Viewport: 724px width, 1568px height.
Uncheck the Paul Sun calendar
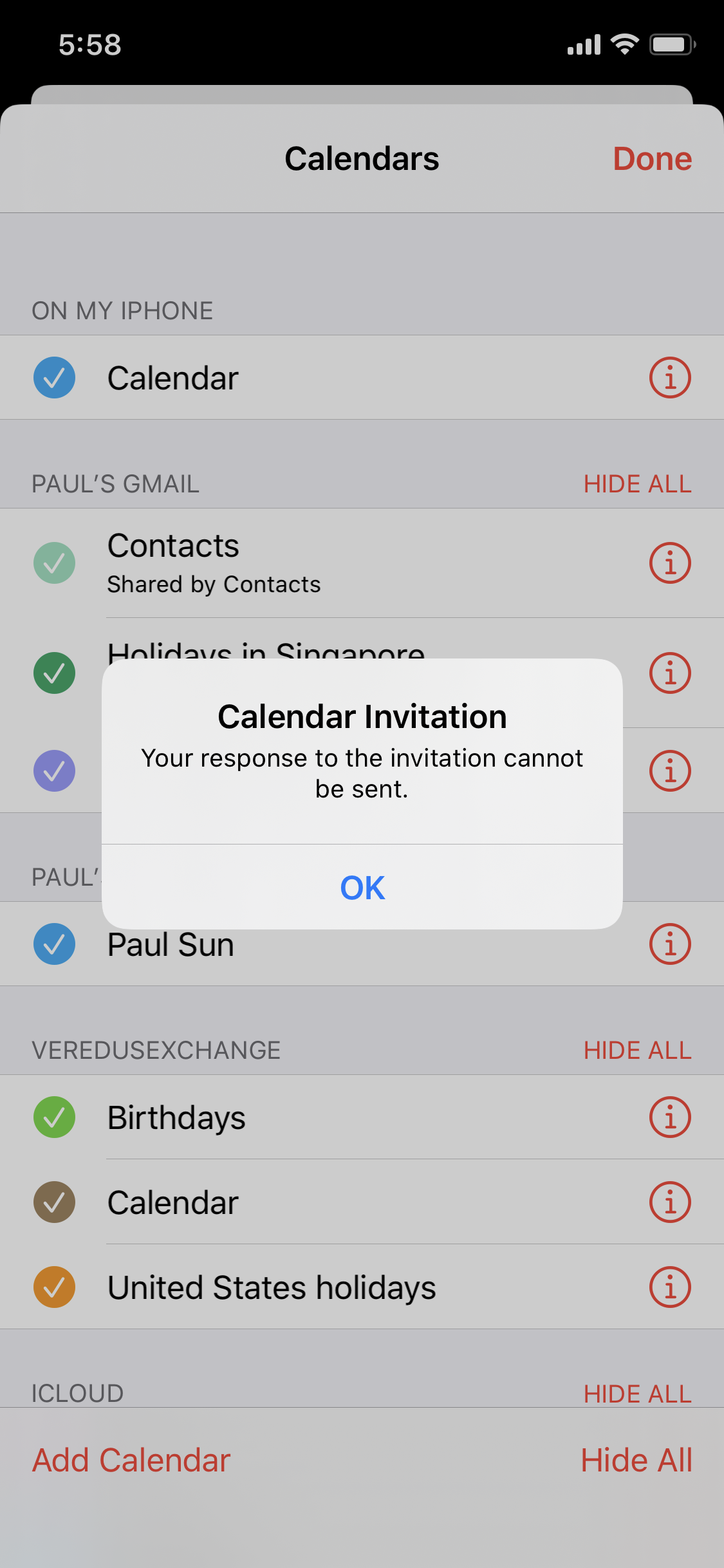click(x=55, y=944)
